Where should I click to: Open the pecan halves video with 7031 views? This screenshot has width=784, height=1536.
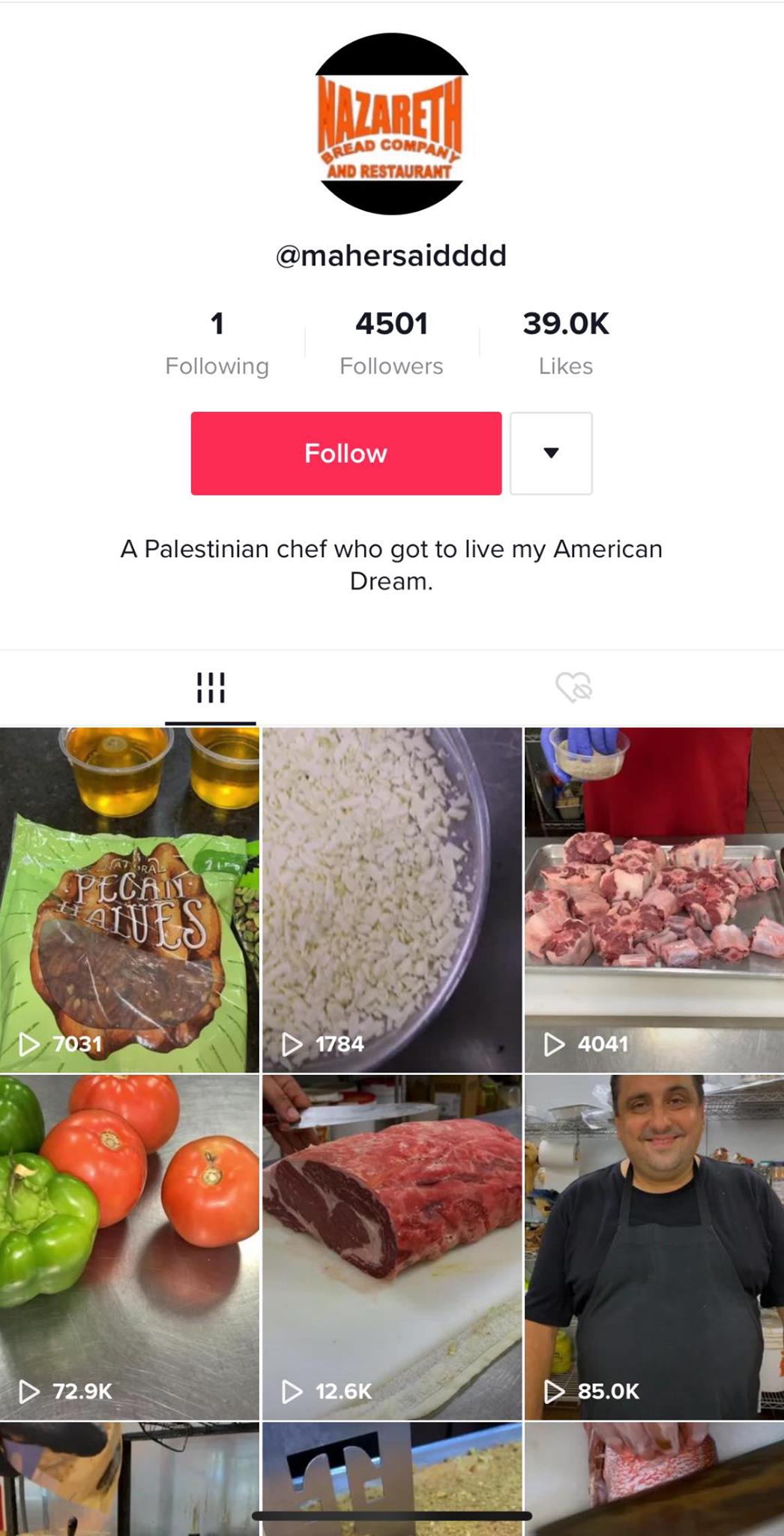point(129,899)
